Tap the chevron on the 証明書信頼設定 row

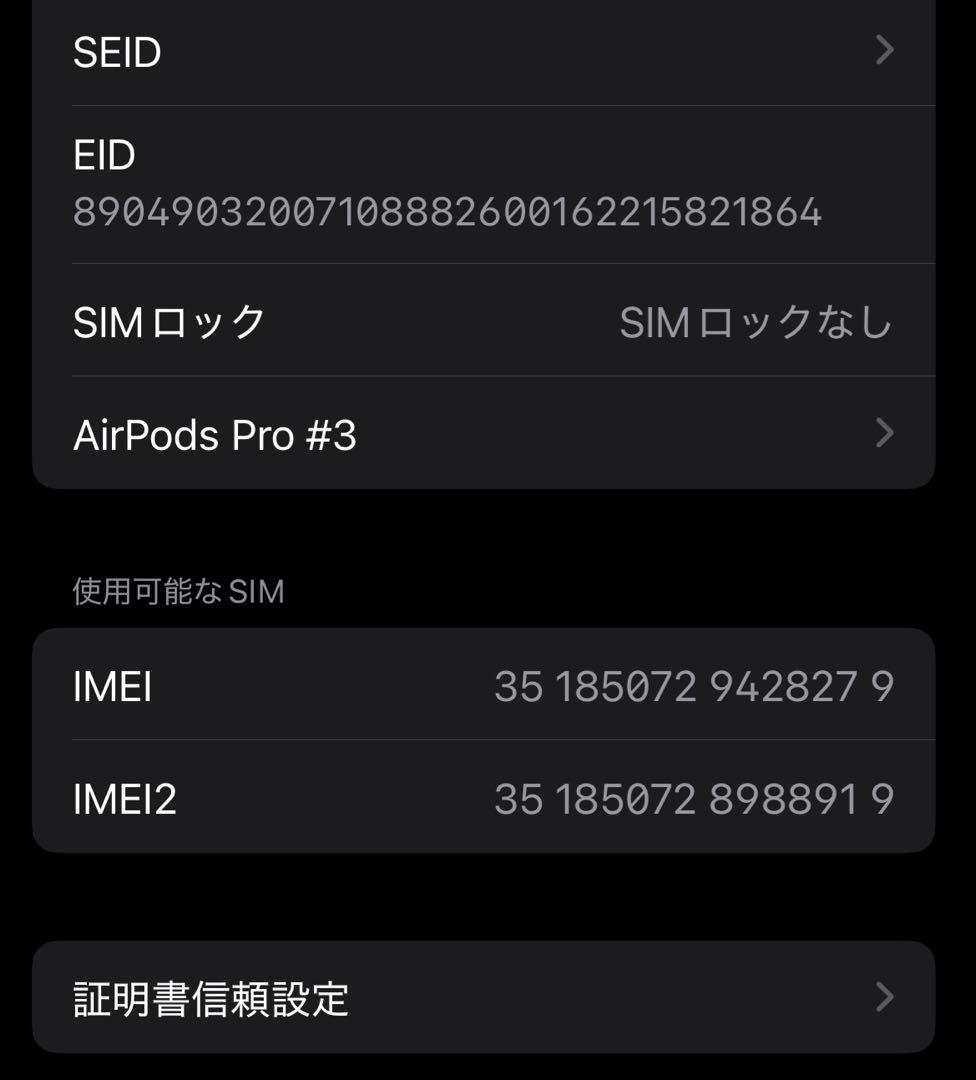pos(884,995)
